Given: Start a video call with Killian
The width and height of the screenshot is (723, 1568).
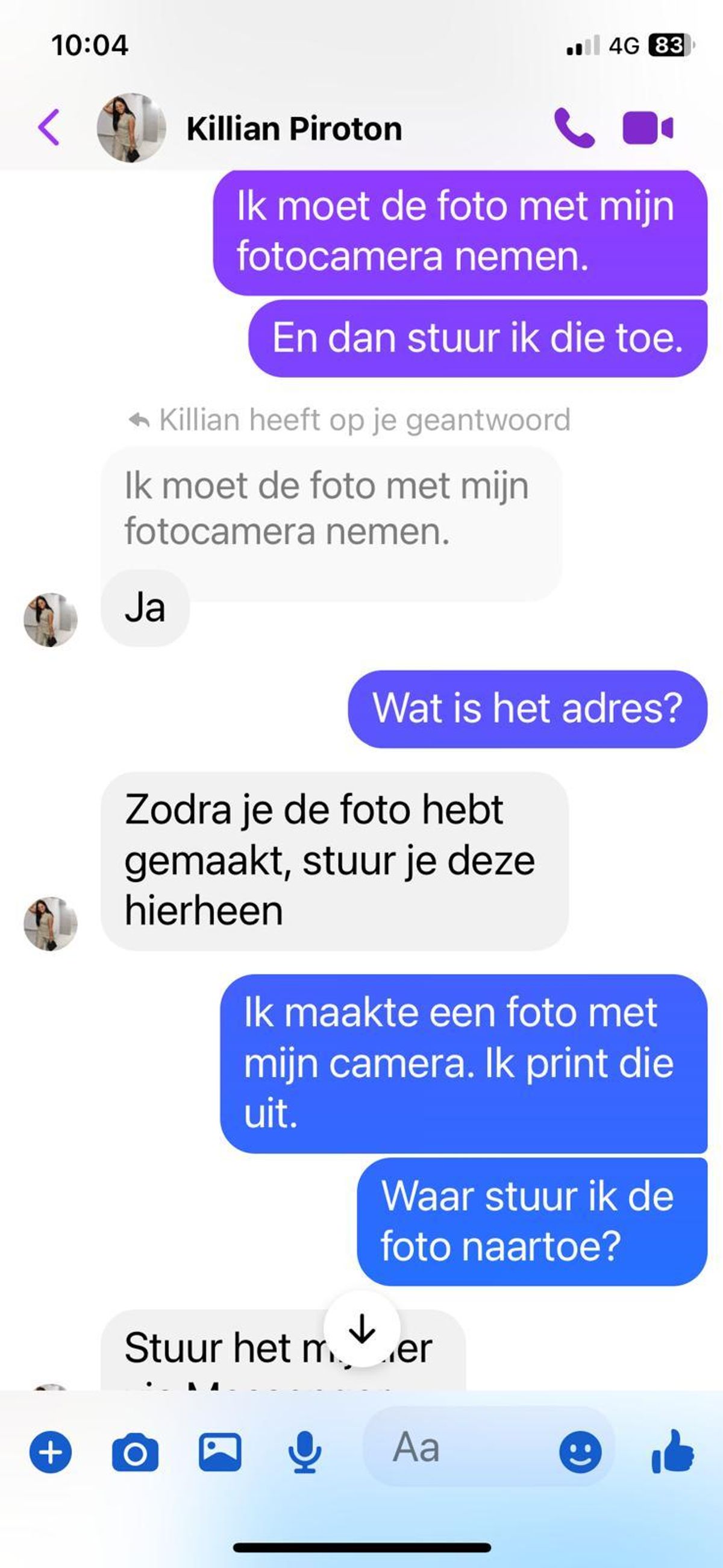Looking at the screenshot, I should [x=648, y=128].
